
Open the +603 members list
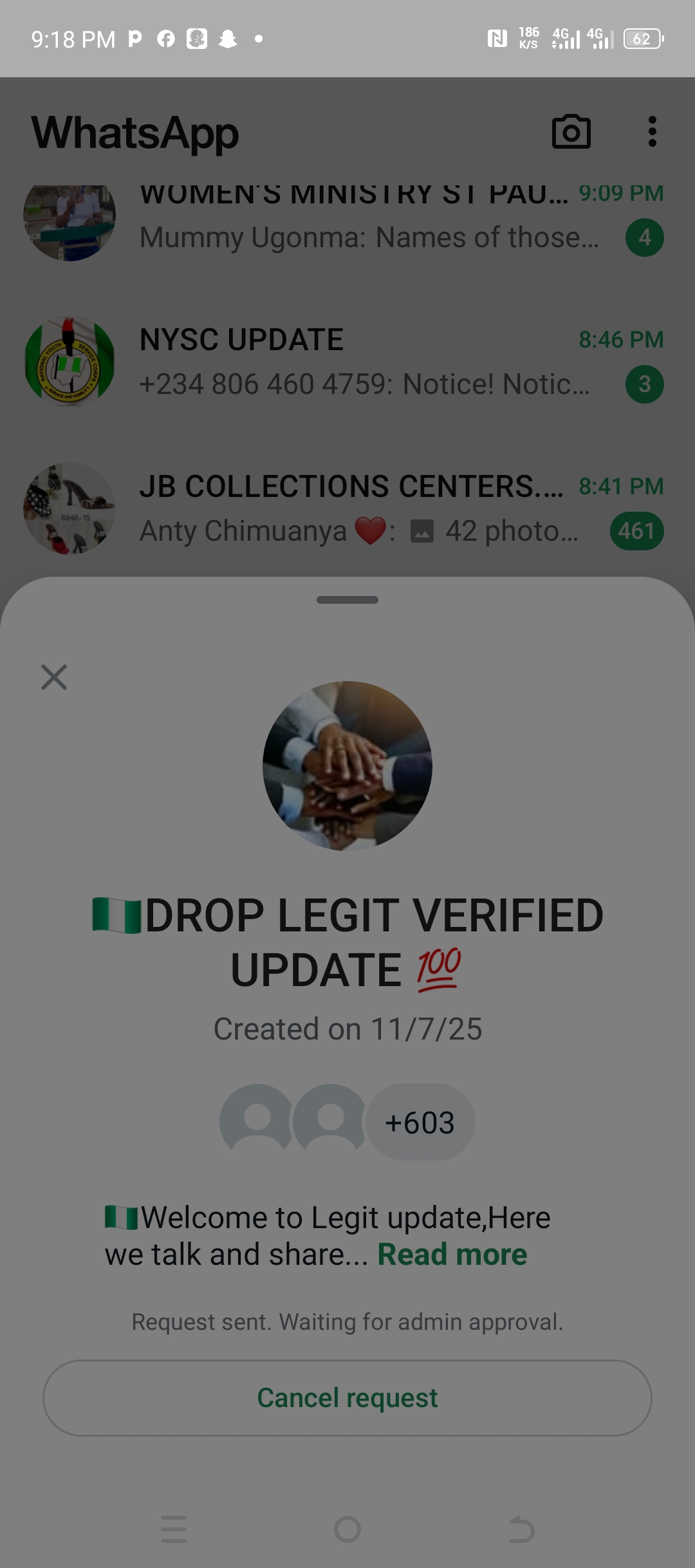(420, 1123)
